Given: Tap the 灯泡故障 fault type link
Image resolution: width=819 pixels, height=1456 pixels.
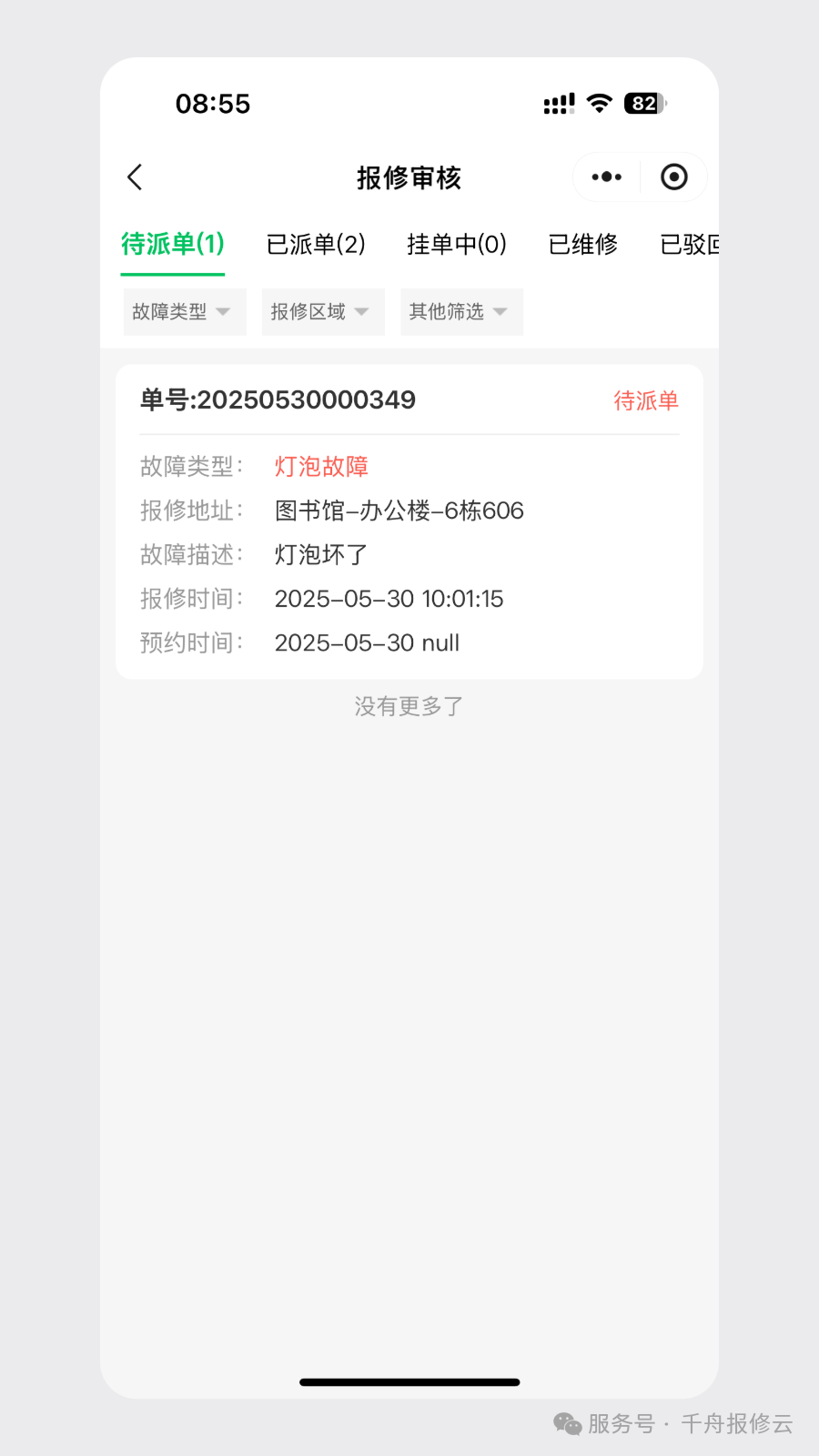Looking at the screenshot, I should pos(322,466).
